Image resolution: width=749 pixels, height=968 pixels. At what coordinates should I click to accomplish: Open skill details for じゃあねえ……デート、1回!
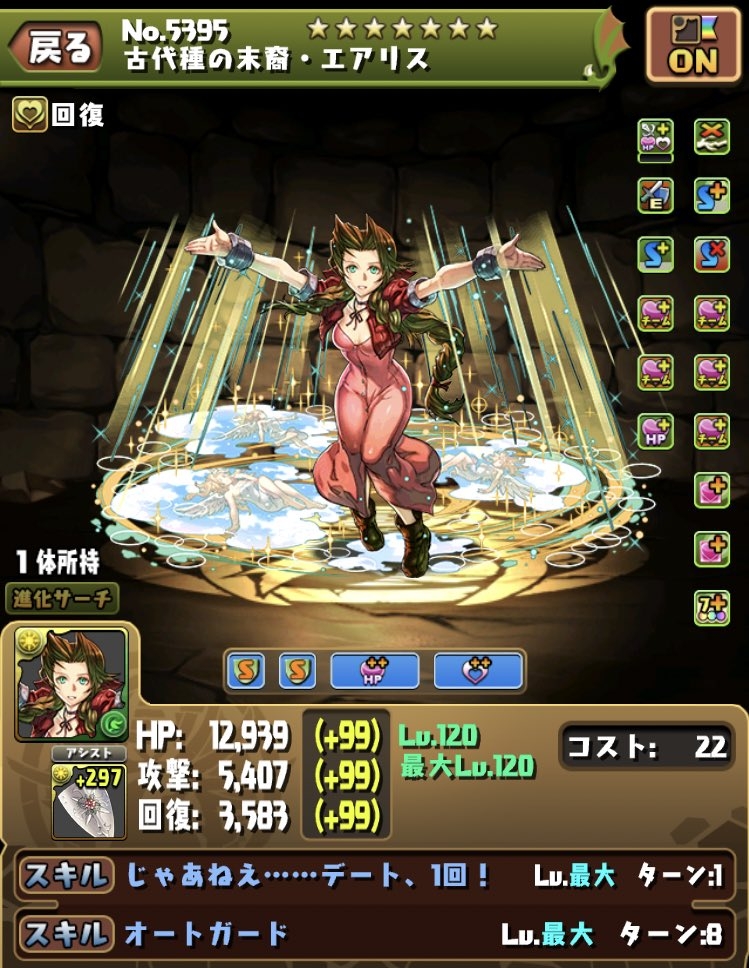(x=309, y=875)
